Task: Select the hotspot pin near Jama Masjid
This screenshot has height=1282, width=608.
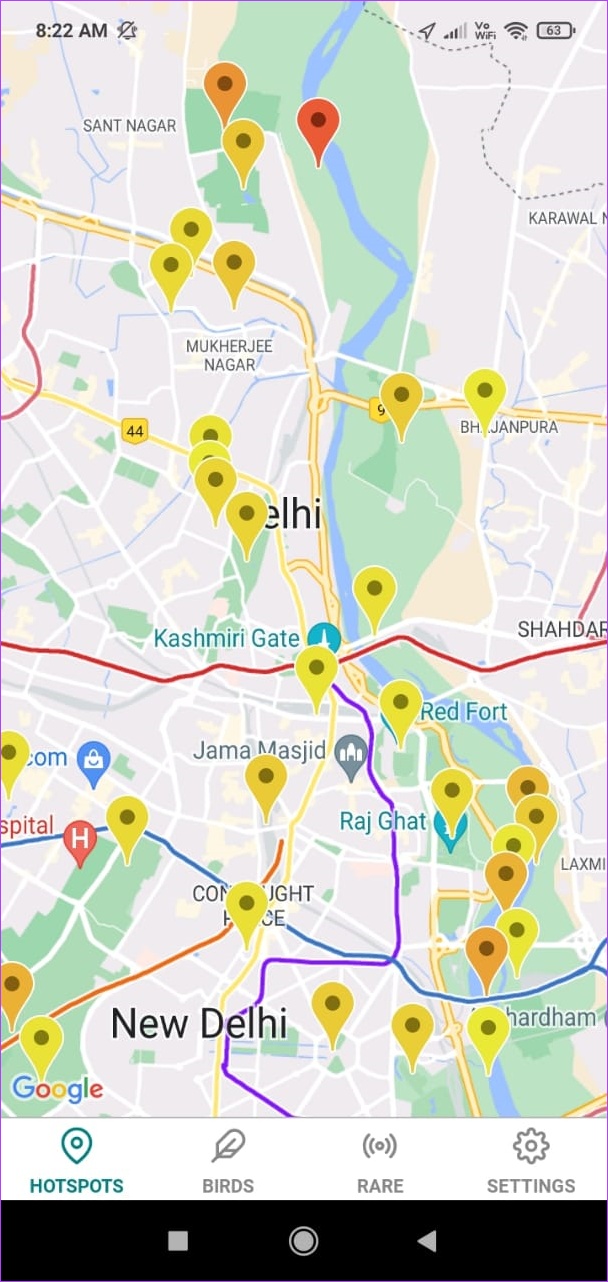Action: click(266, 779)
